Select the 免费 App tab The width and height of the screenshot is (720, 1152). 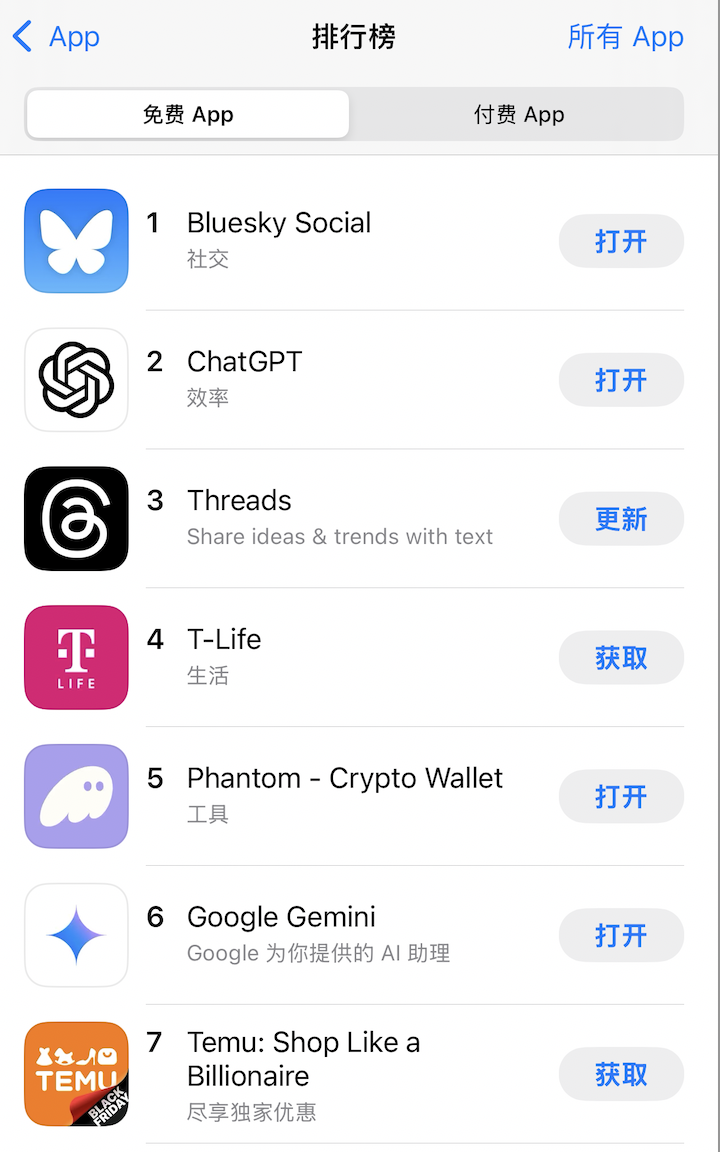tap(187, 114)
